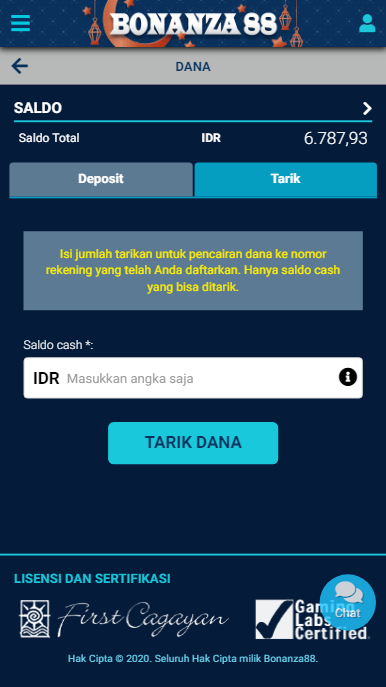The height and width of the screenshot is (687, 386).
Task: Select the Tarik tab
Action: coord(286,179)
